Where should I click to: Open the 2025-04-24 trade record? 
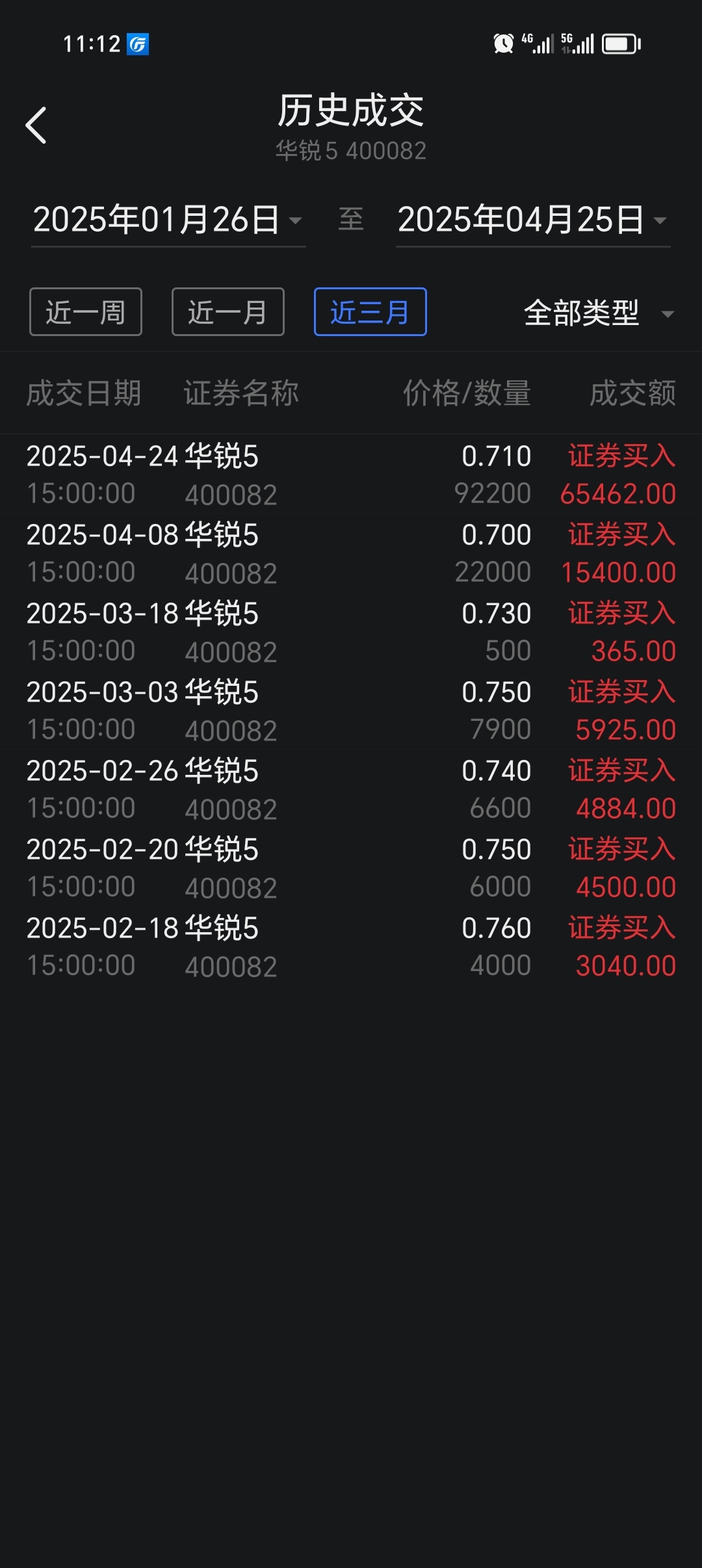[351, 475]
